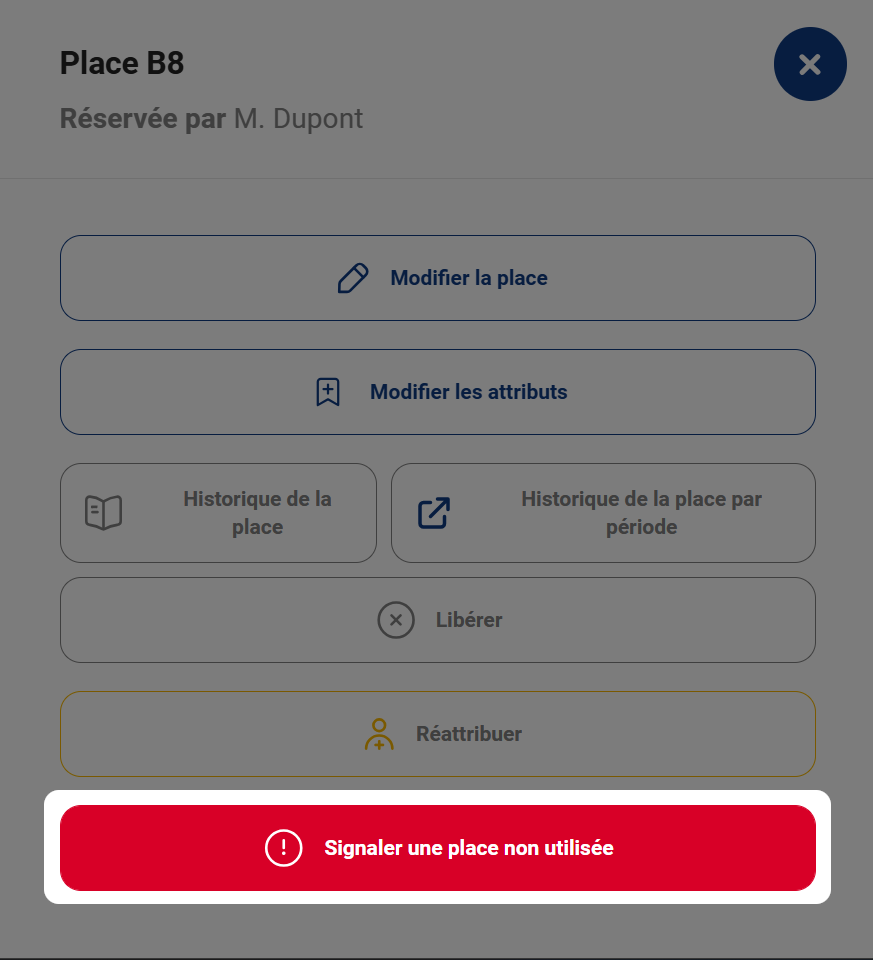Open Historique de la place par période
The width and height of the screenshot is (873, 960).
coord(603,512)
